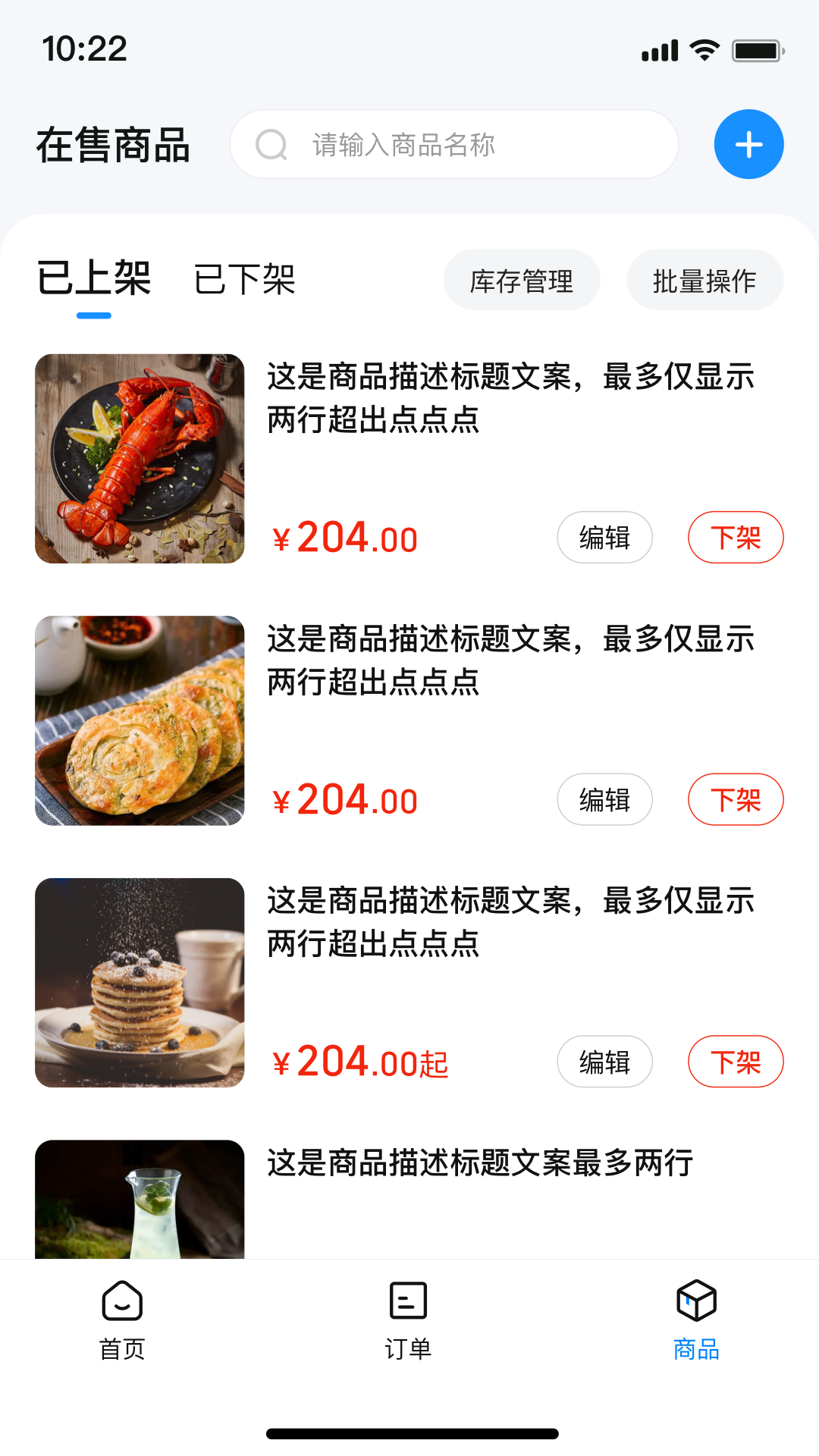Switch to the 已下架 tab

tap(244, 280)
